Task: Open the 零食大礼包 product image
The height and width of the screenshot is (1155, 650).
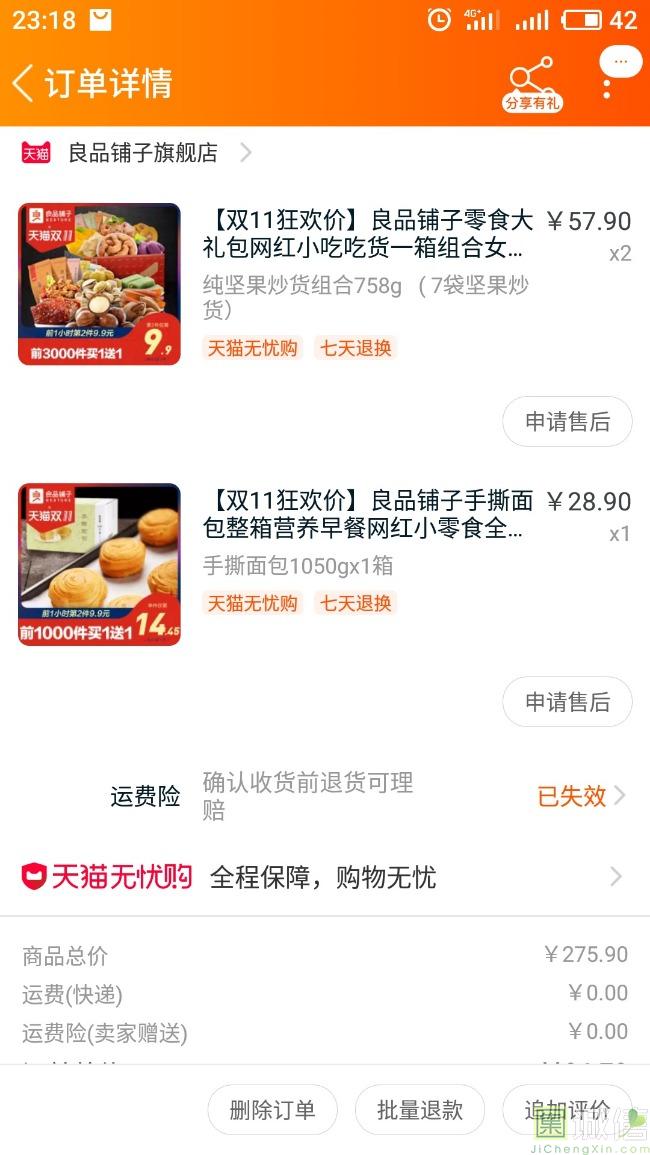Action: click(x=99, y=284)
